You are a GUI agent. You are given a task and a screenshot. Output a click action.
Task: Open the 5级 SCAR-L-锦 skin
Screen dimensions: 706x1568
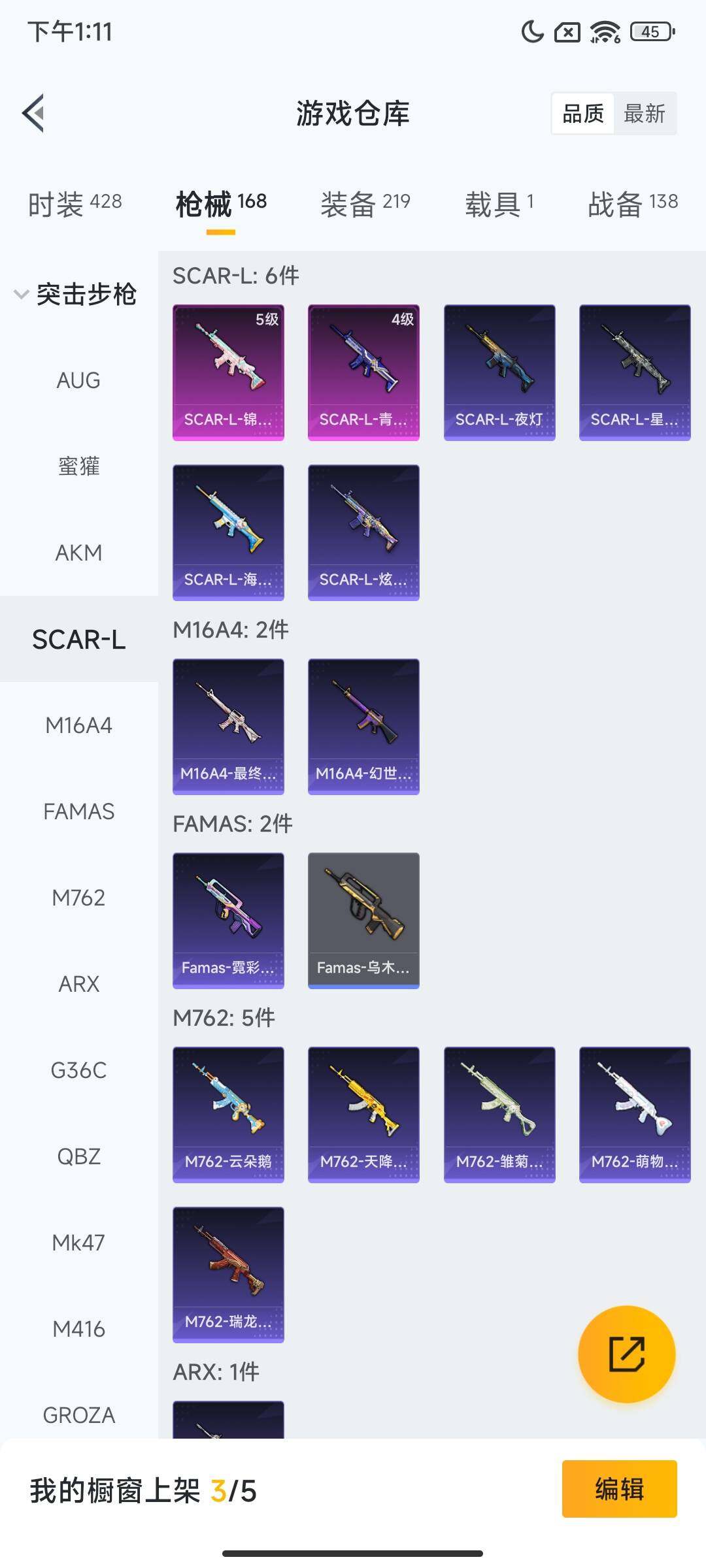(x=228, y=372)
